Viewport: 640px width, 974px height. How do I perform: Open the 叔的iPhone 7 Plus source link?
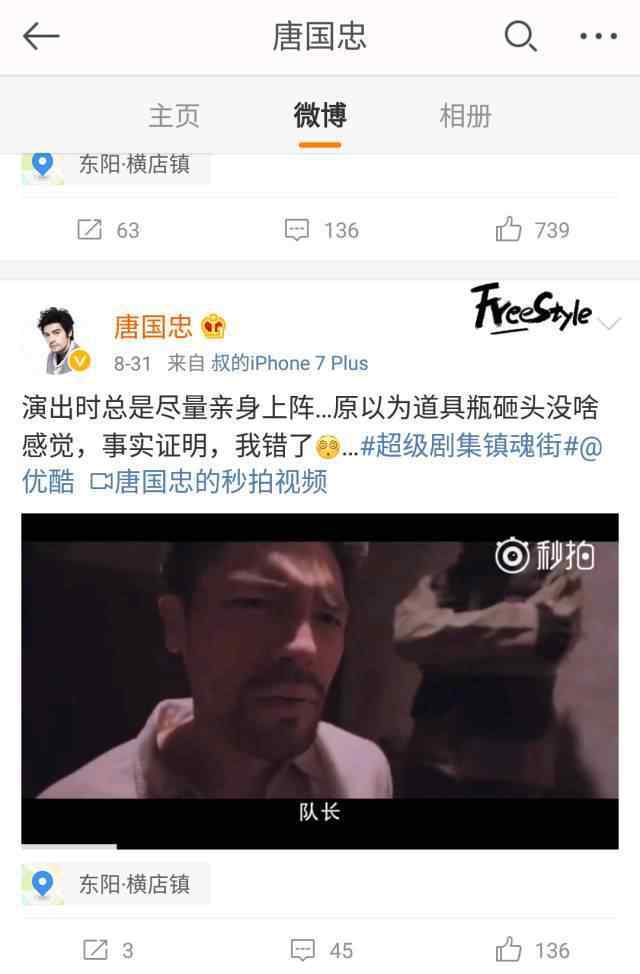point(288,363)
